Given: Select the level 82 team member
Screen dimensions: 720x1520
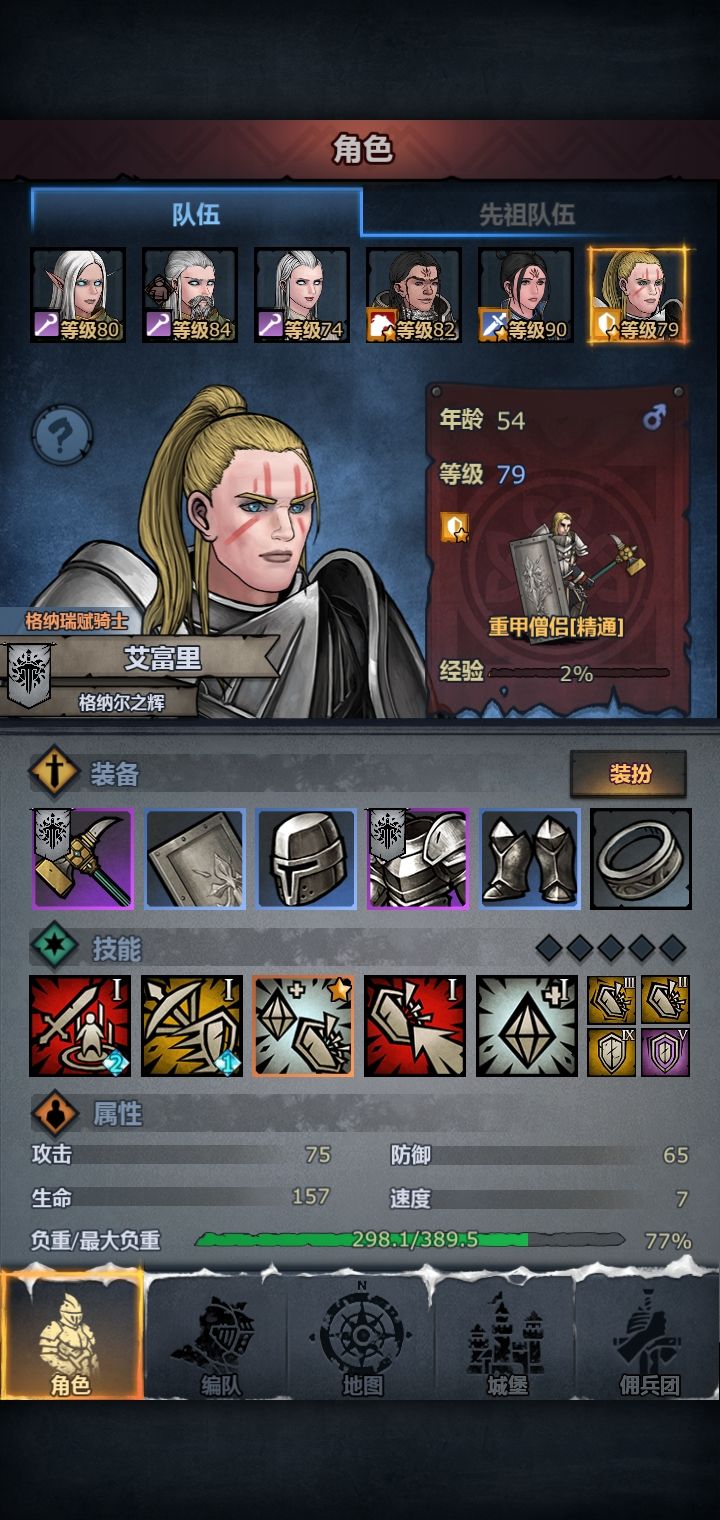Looking at the screenshot, I should [414, 296].
